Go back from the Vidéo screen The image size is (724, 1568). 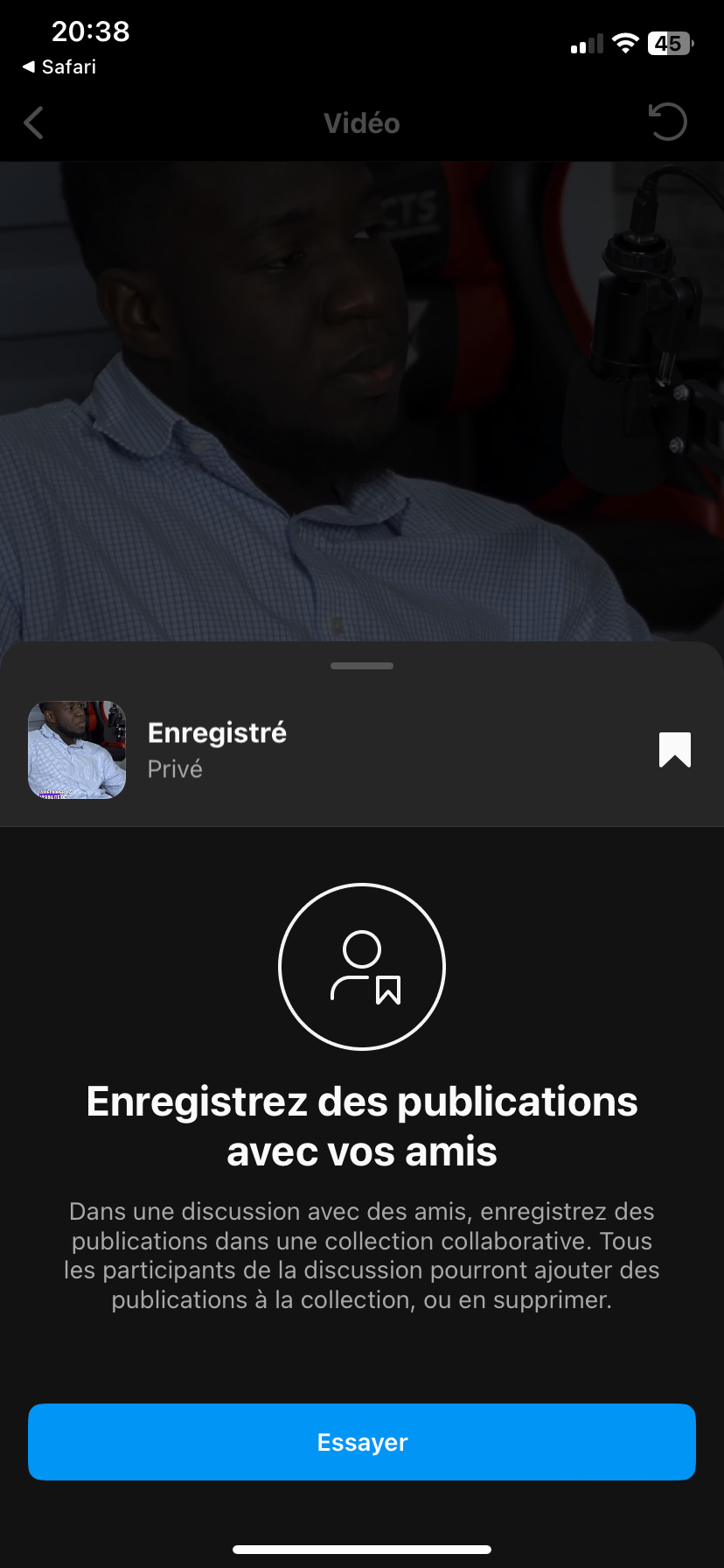pos(34,123)
